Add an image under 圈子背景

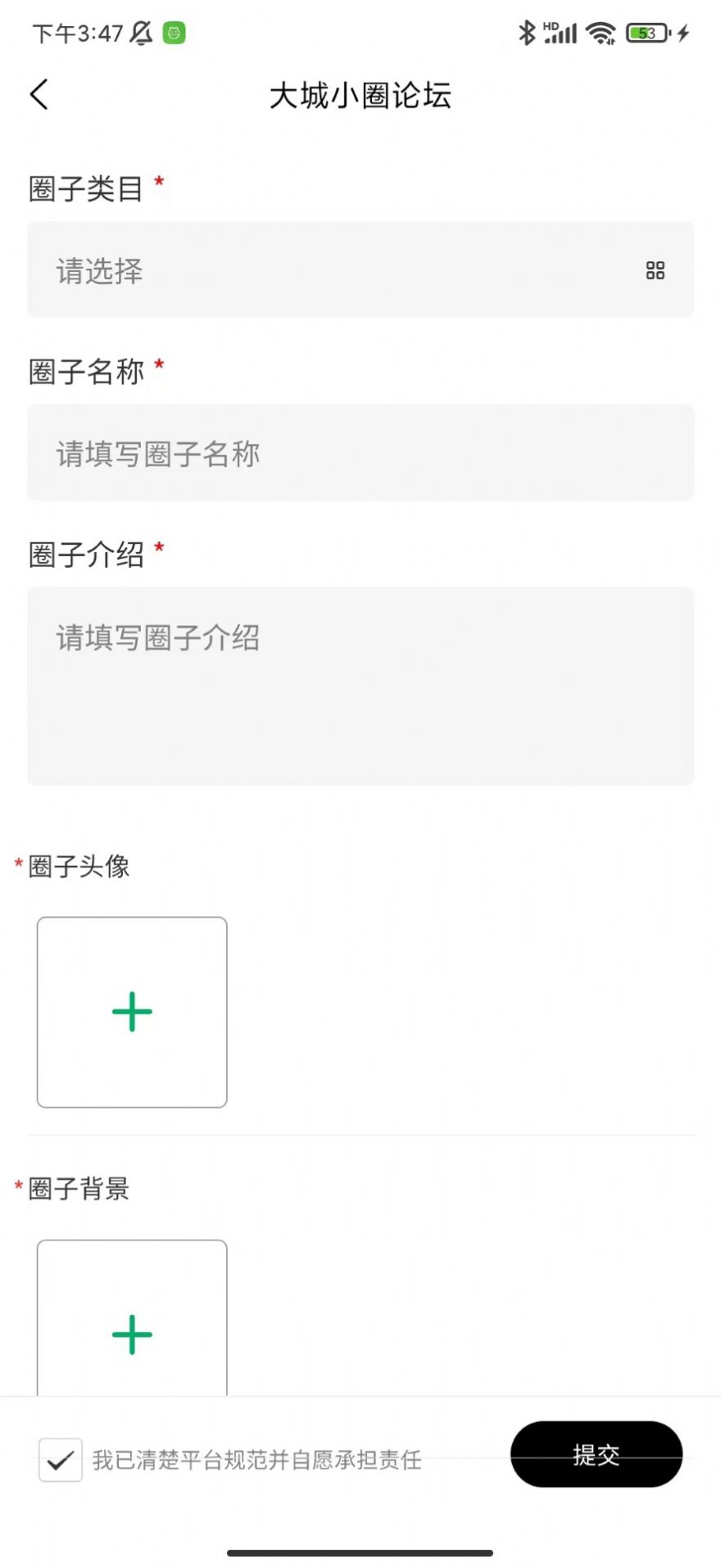(132, 1318)
